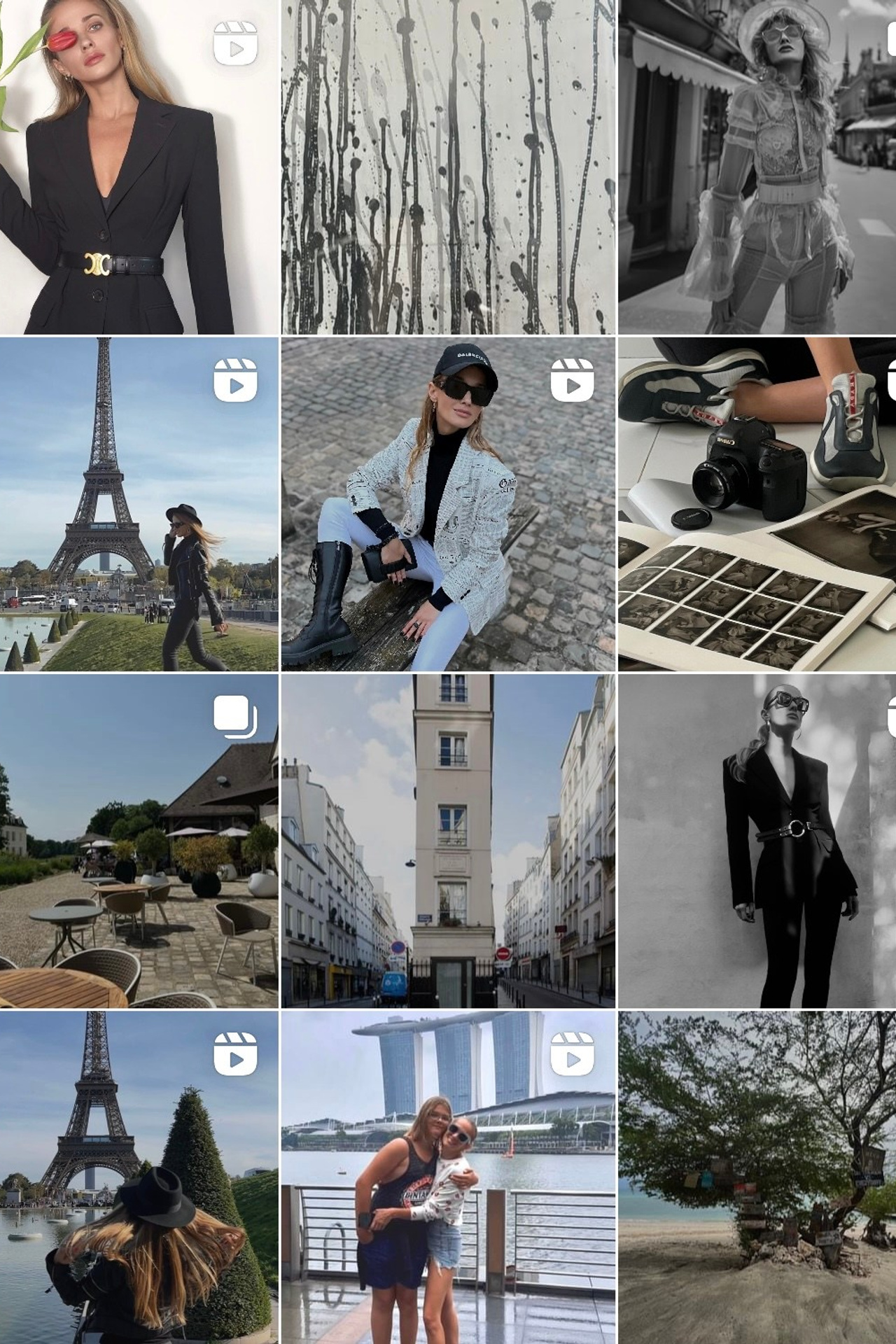Open the reel of woman in Balenciaga cap
Viewport: 896px width, 1344px height.
[448, 504]
